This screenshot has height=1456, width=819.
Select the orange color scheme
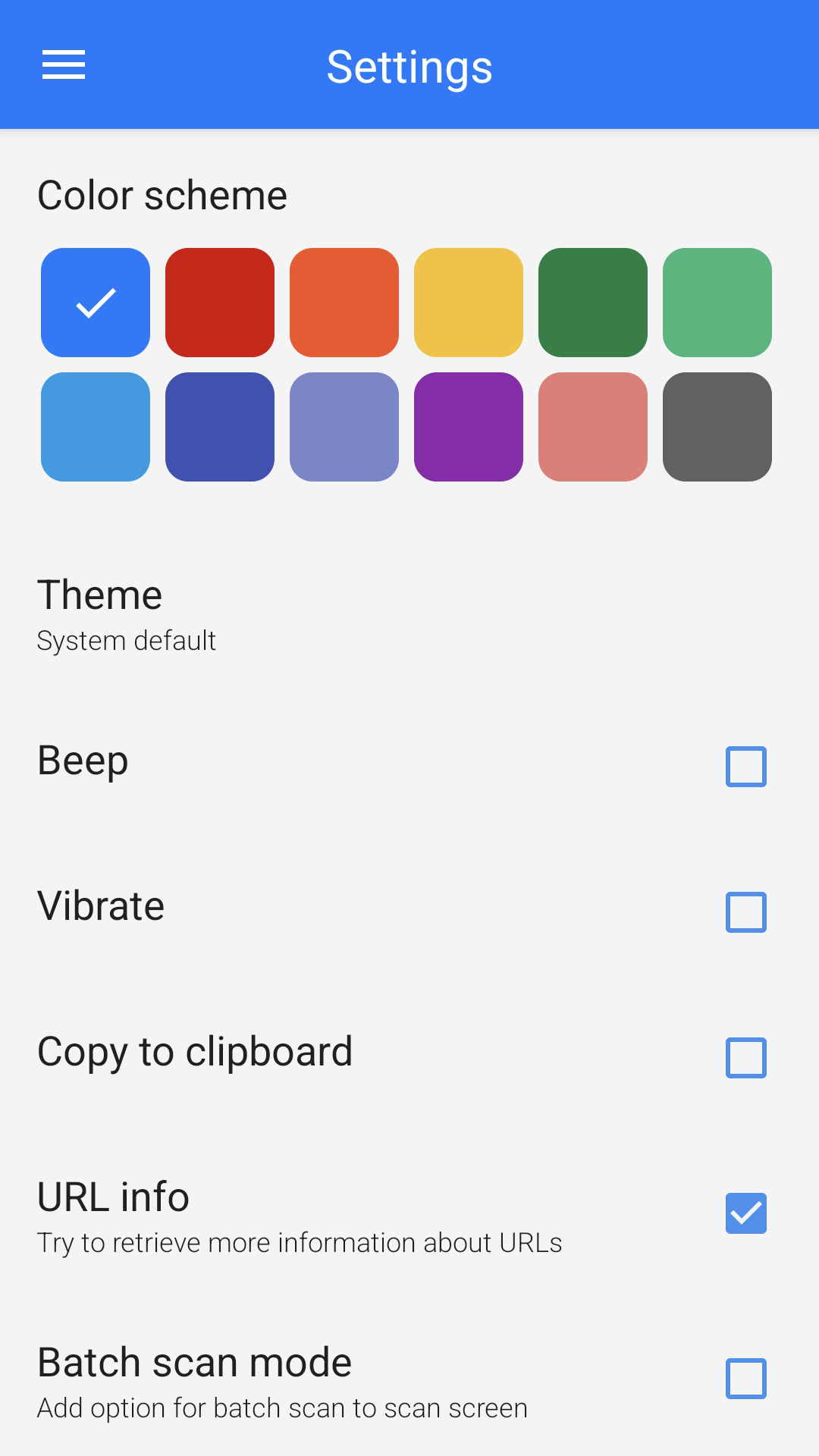tap(344, 302)
